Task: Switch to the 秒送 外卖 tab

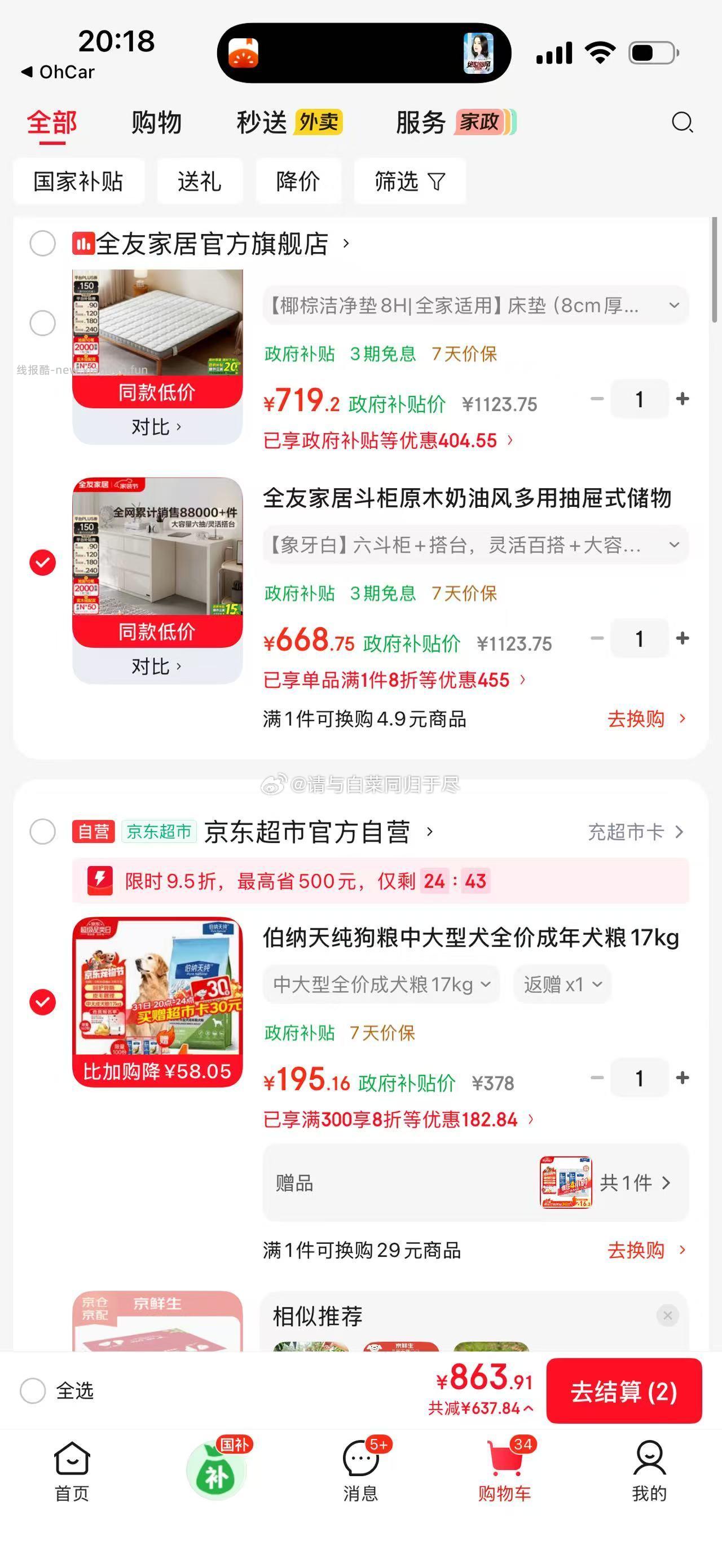Action: pyautogui.click(x=289, y=123)
